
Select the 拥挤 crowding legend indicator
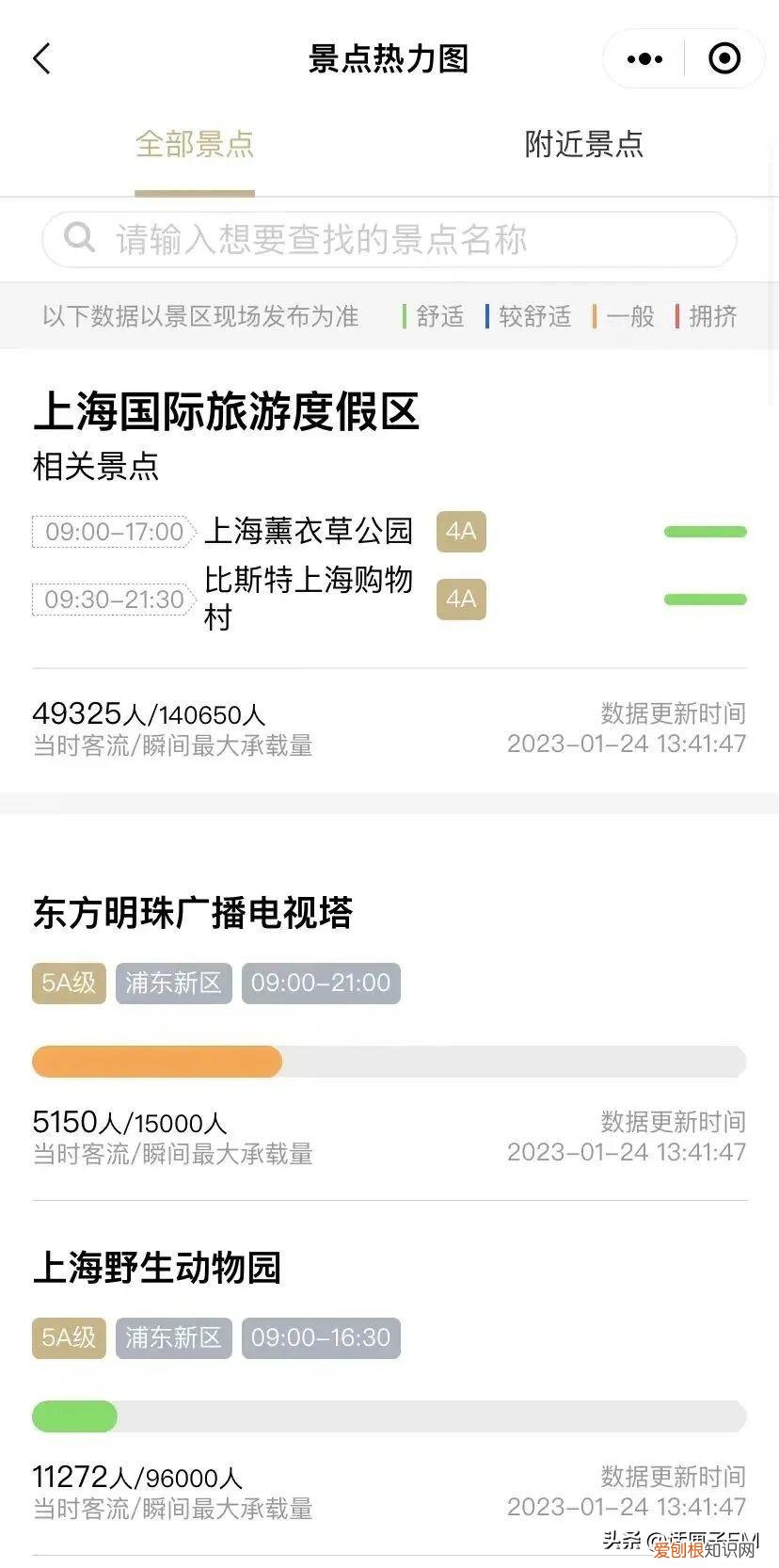(713, 316)
